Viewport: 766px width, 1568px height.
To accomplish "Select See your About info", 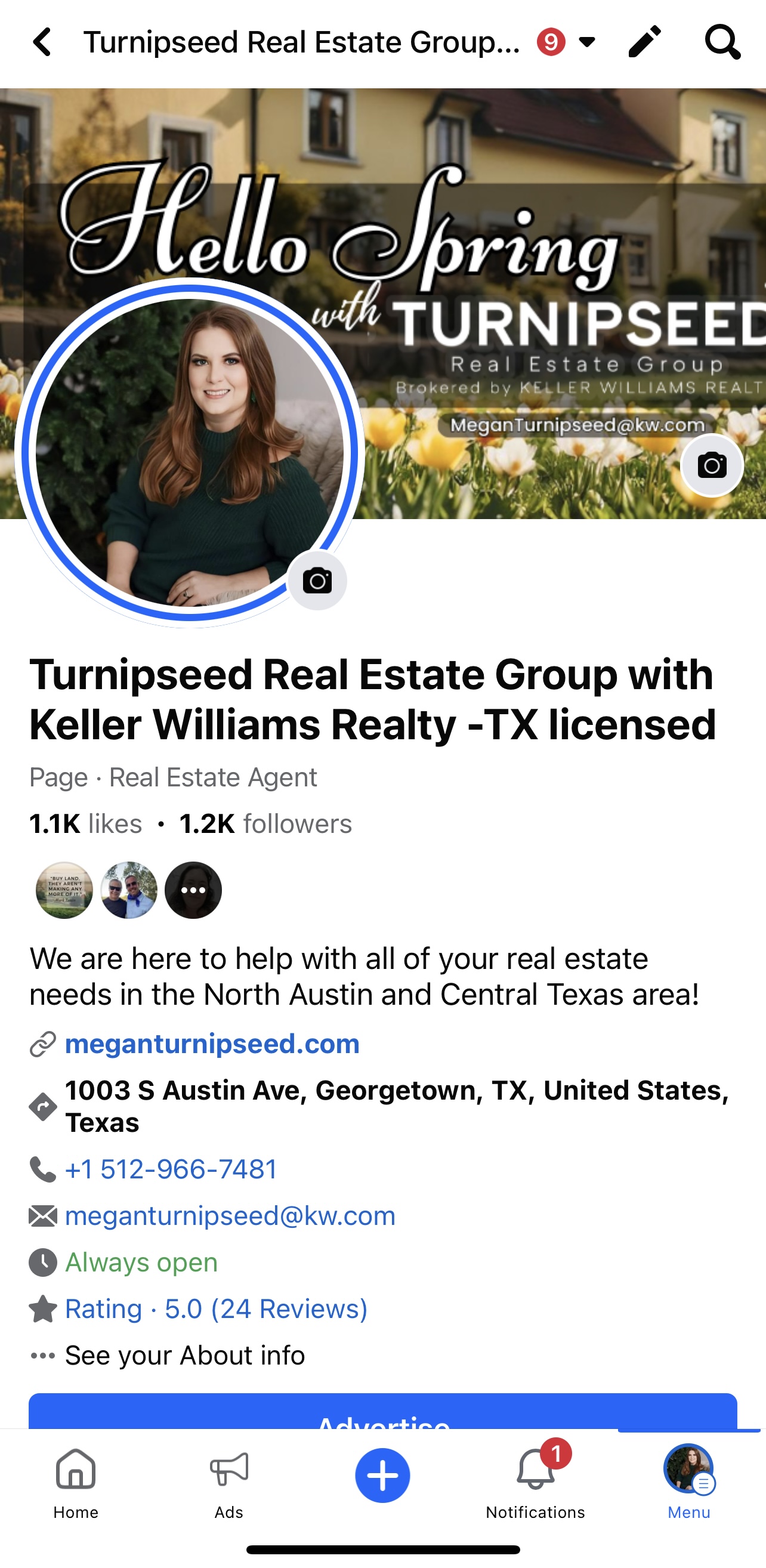I will pos(184,1356).
